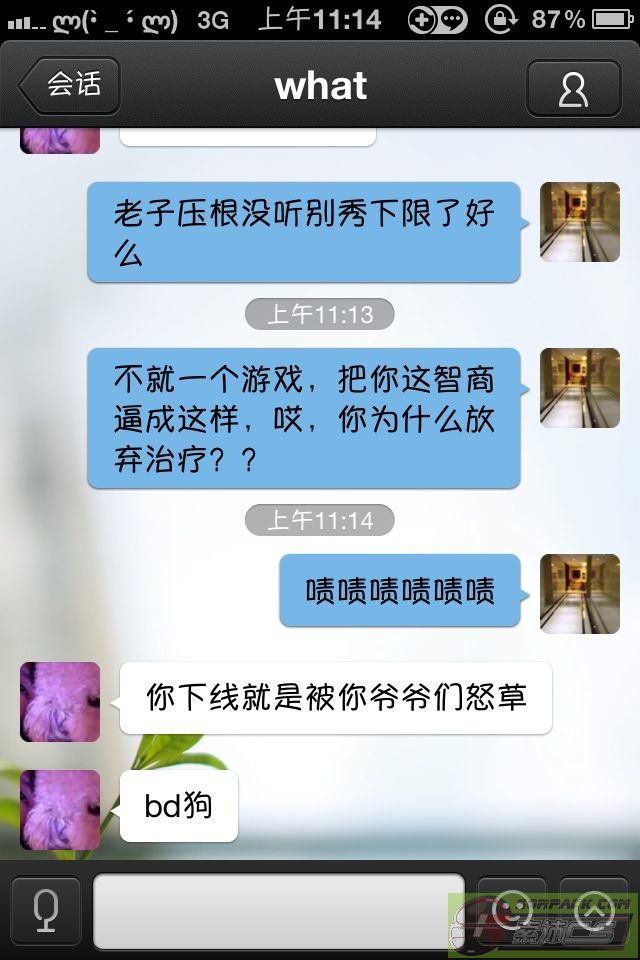
Task: Go back to the 会话 list
Action: pos(70,85)
